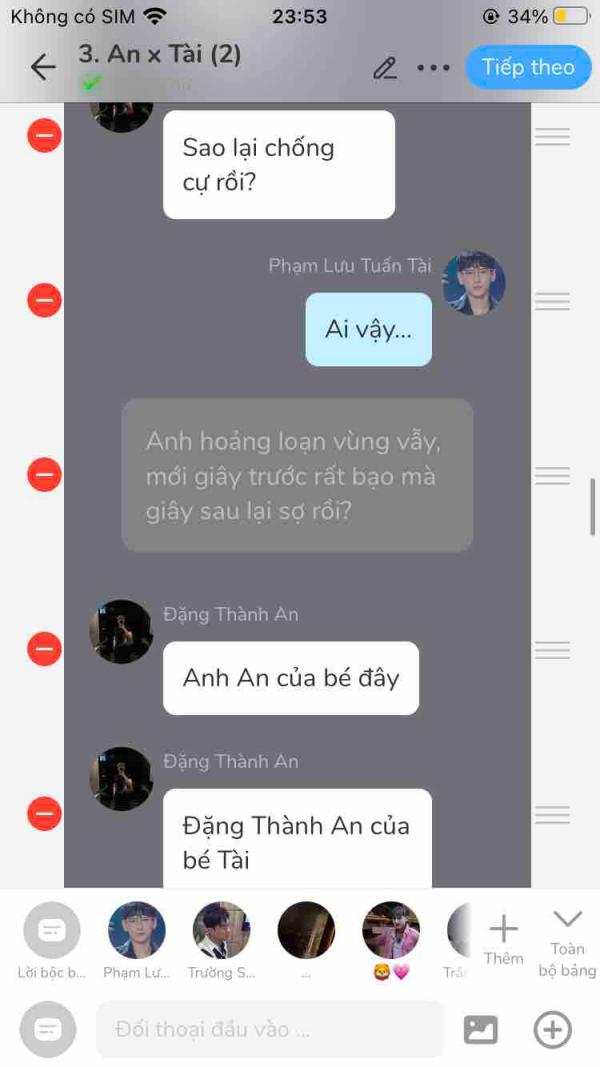
Task: Open the message "Ai vậy..." bubble
Action: (x=368, y=329)
